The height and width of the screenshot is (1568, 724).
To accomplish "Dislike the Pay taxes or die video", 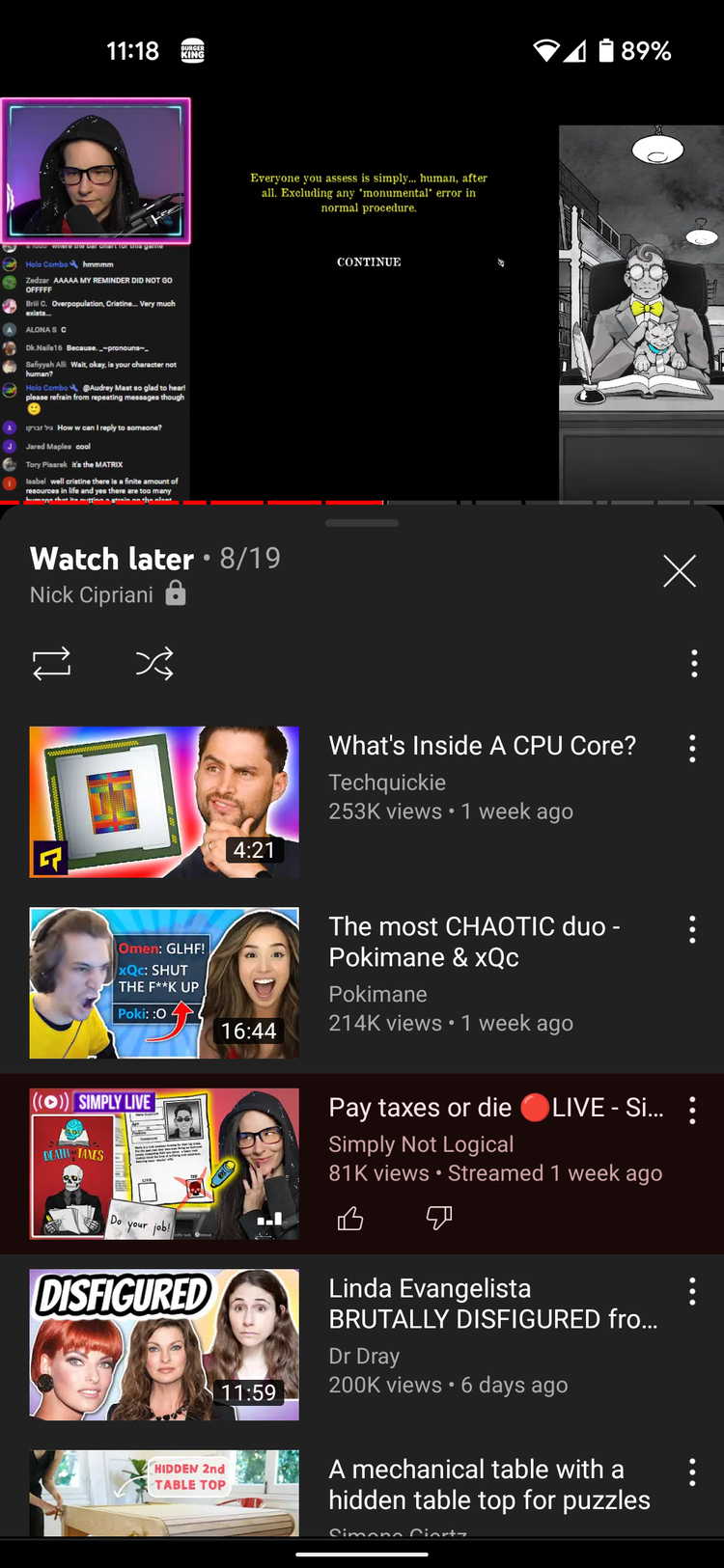I will pos(439,1219).
